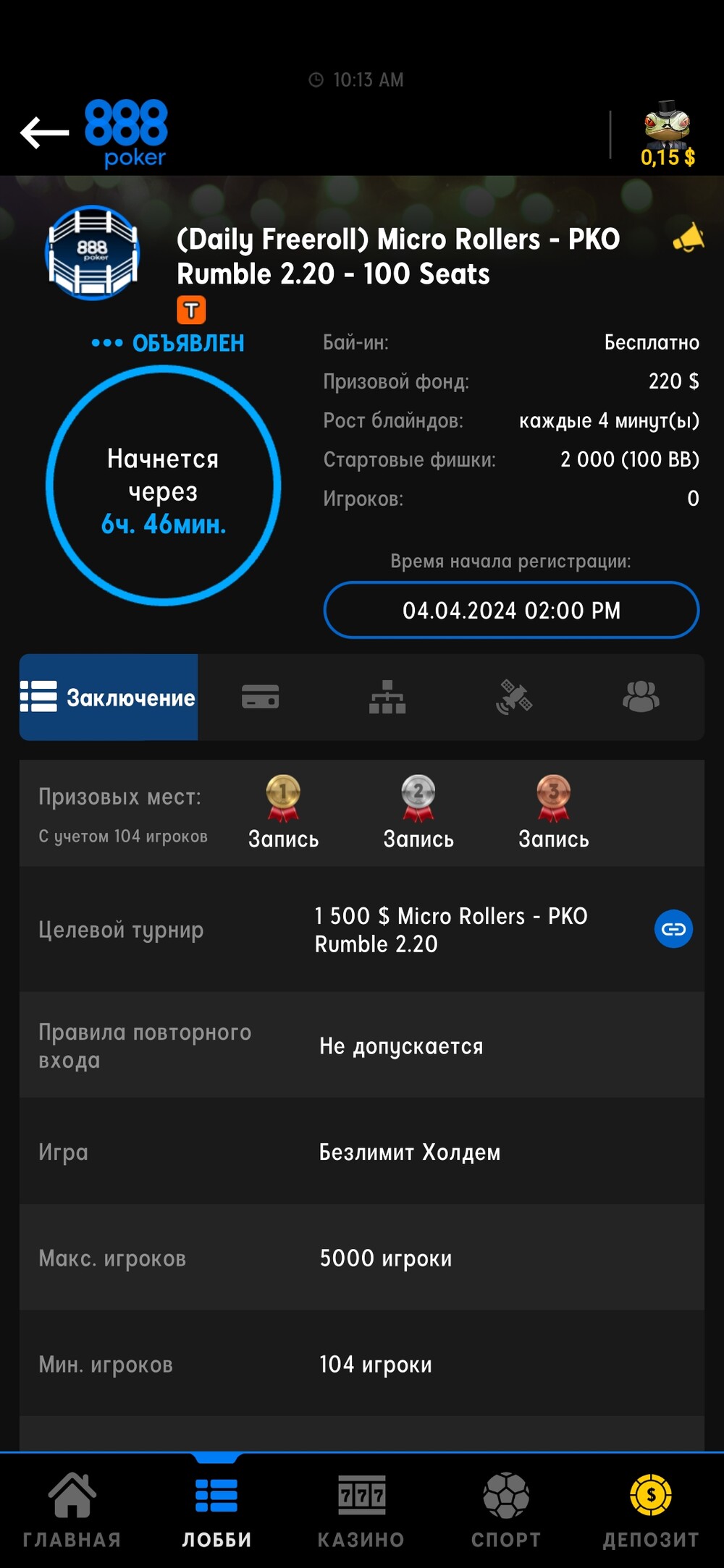Open the Спорт section
Viewport: 724px width, 1568px height.
click(x=506, y=1510)
